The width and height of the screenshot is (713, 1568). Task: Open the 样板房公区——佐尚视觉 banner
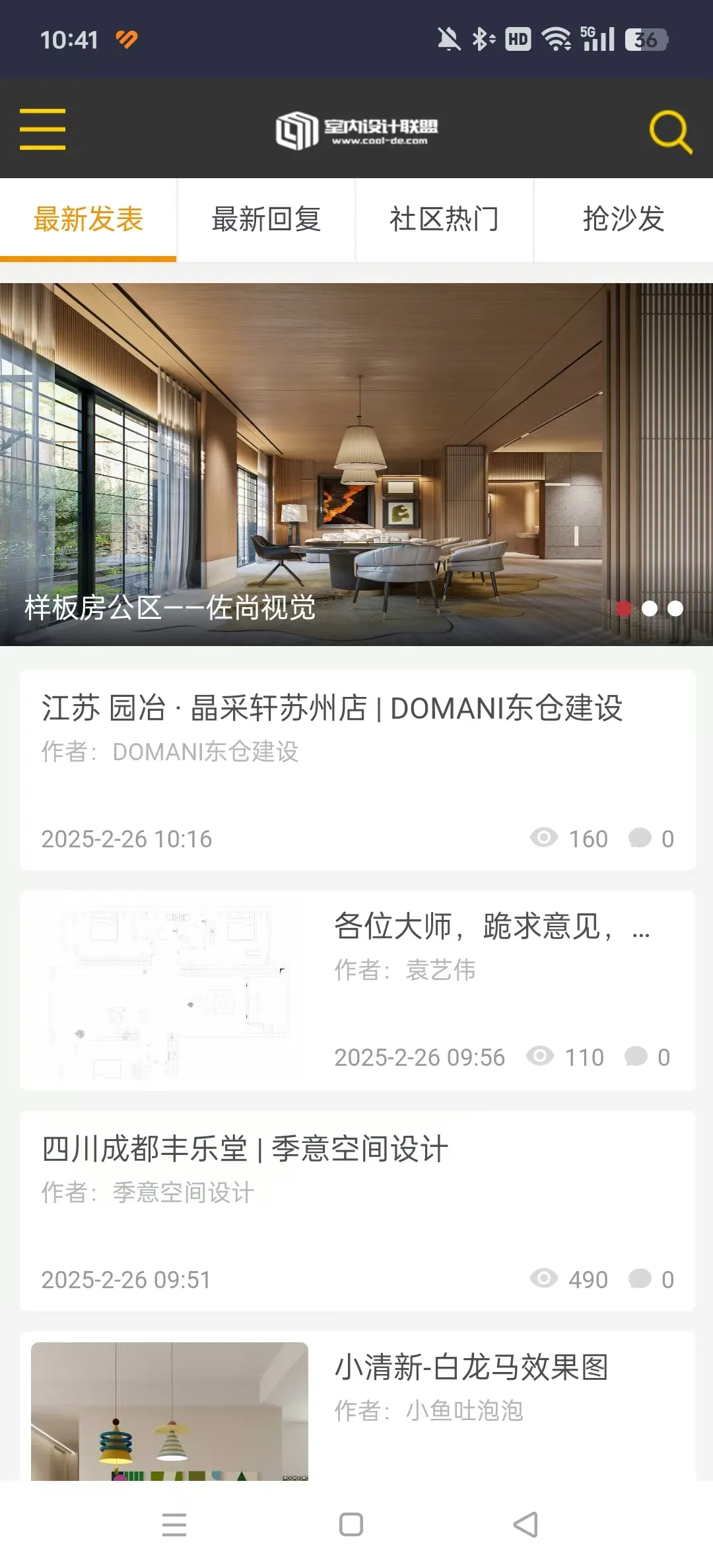point(356,462)
